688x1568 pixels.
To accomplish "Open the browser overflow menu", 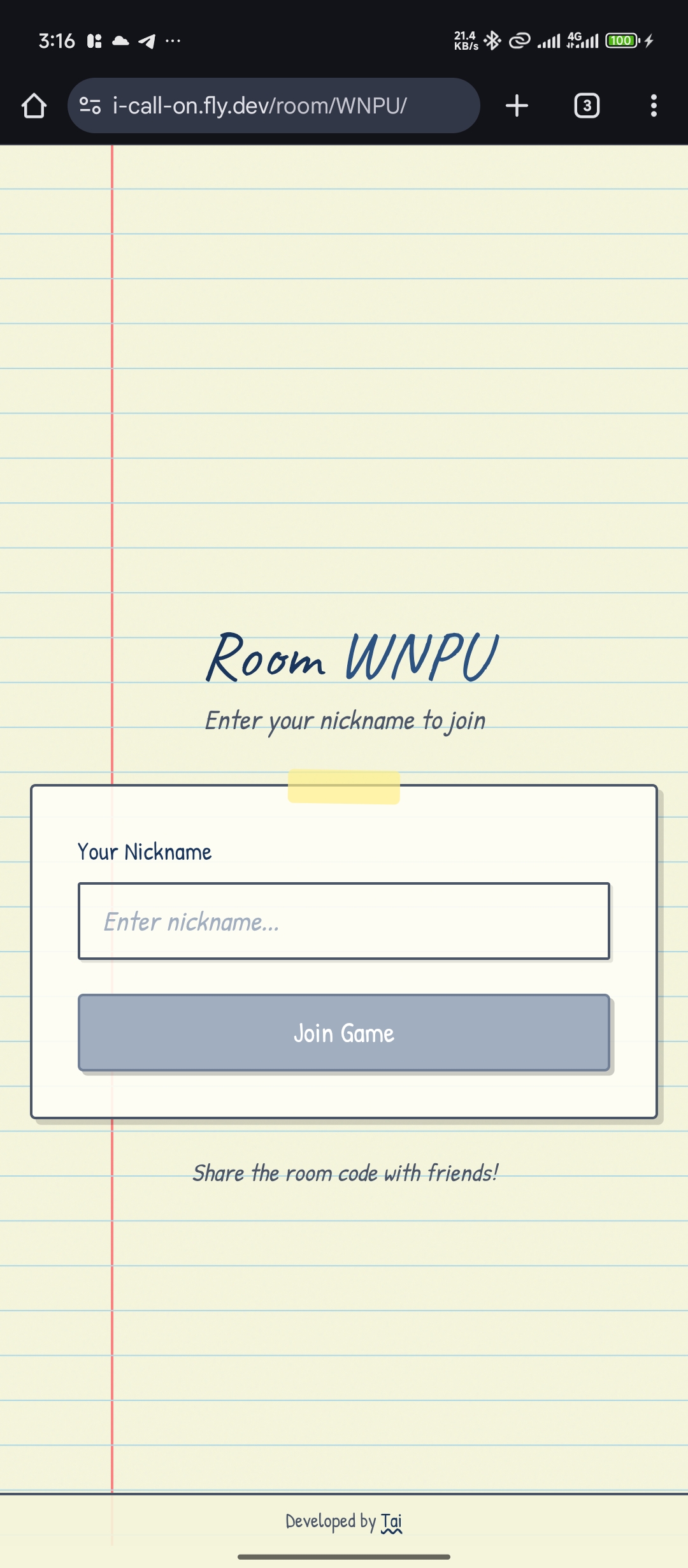I will tap(654, 106).
